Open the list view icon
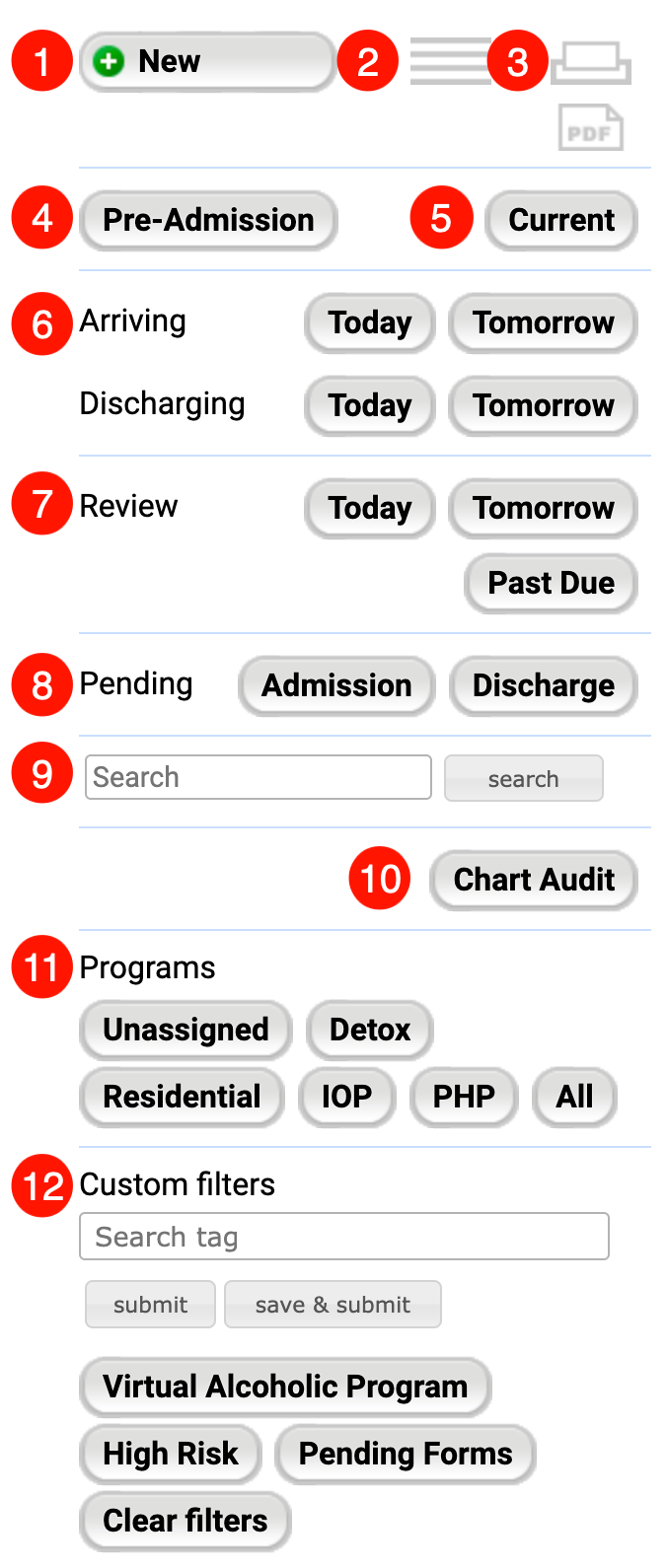 (450, 61)
